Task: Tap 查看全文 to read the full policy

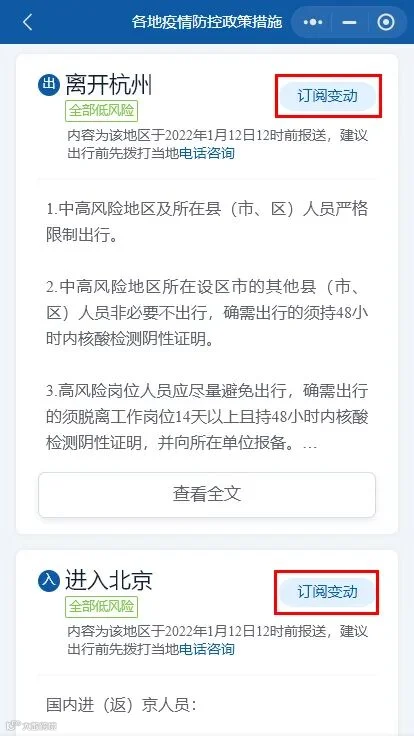Action: (207, 494)
